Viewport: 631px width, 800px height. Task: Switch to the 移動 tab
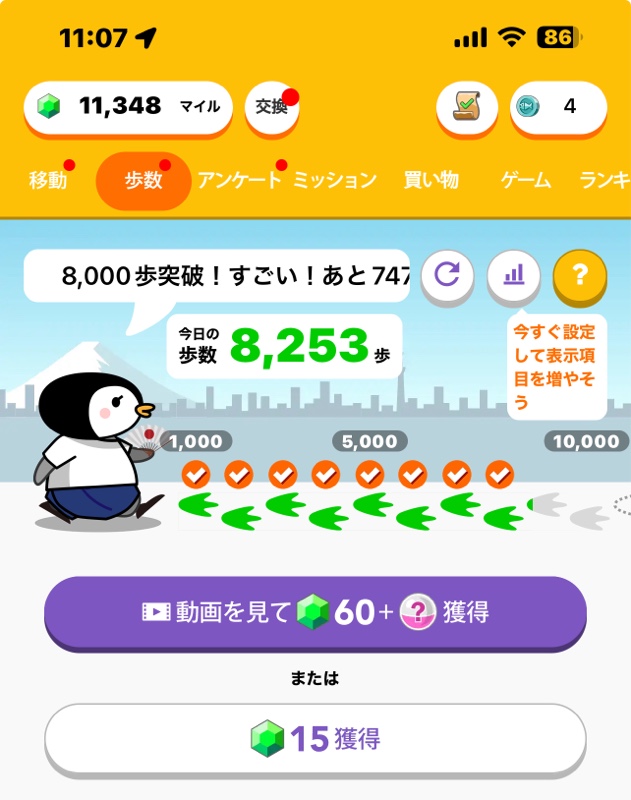tap(47, 181)
